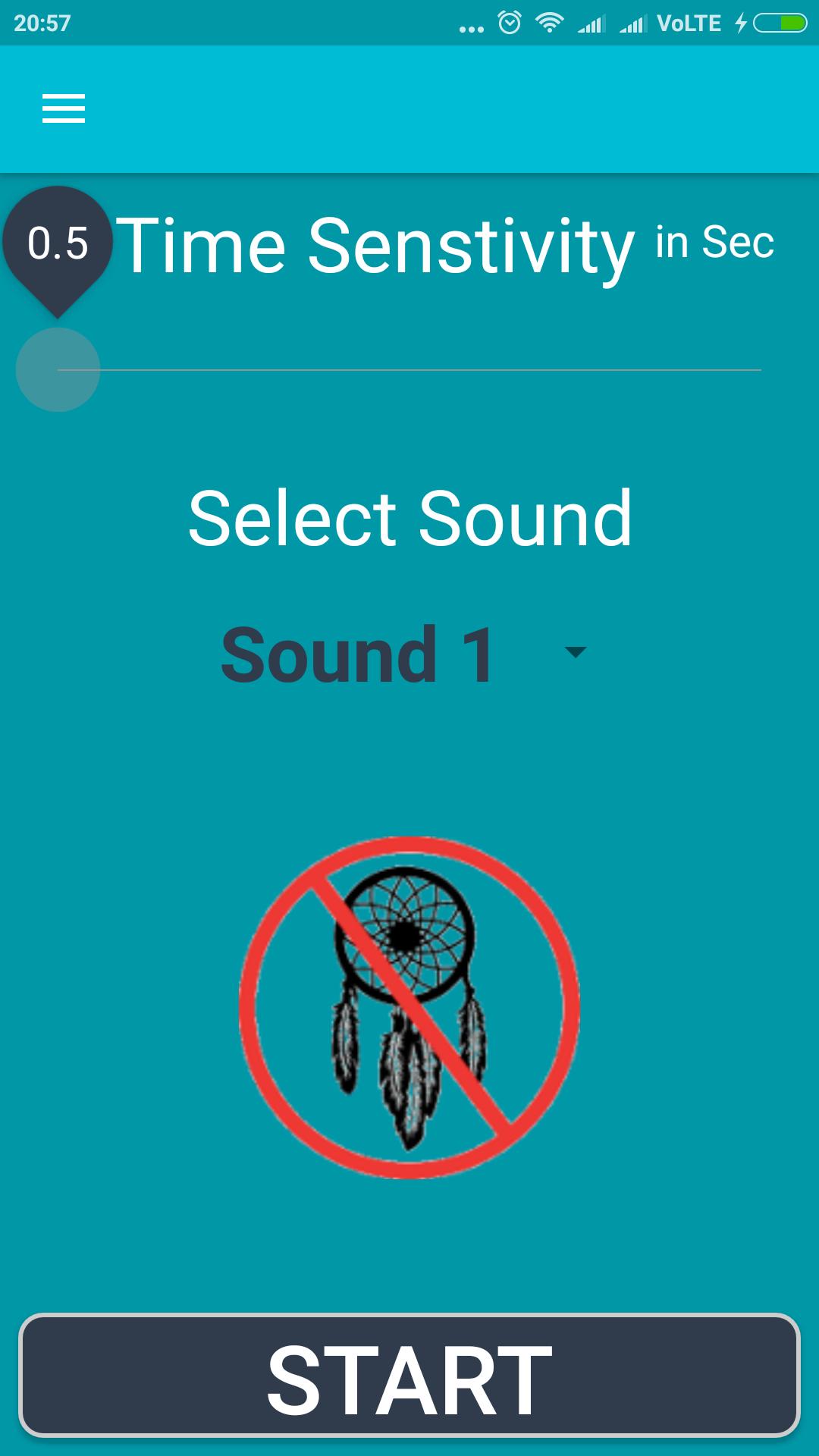Open the hamburger drawer menu

[64, 108]
